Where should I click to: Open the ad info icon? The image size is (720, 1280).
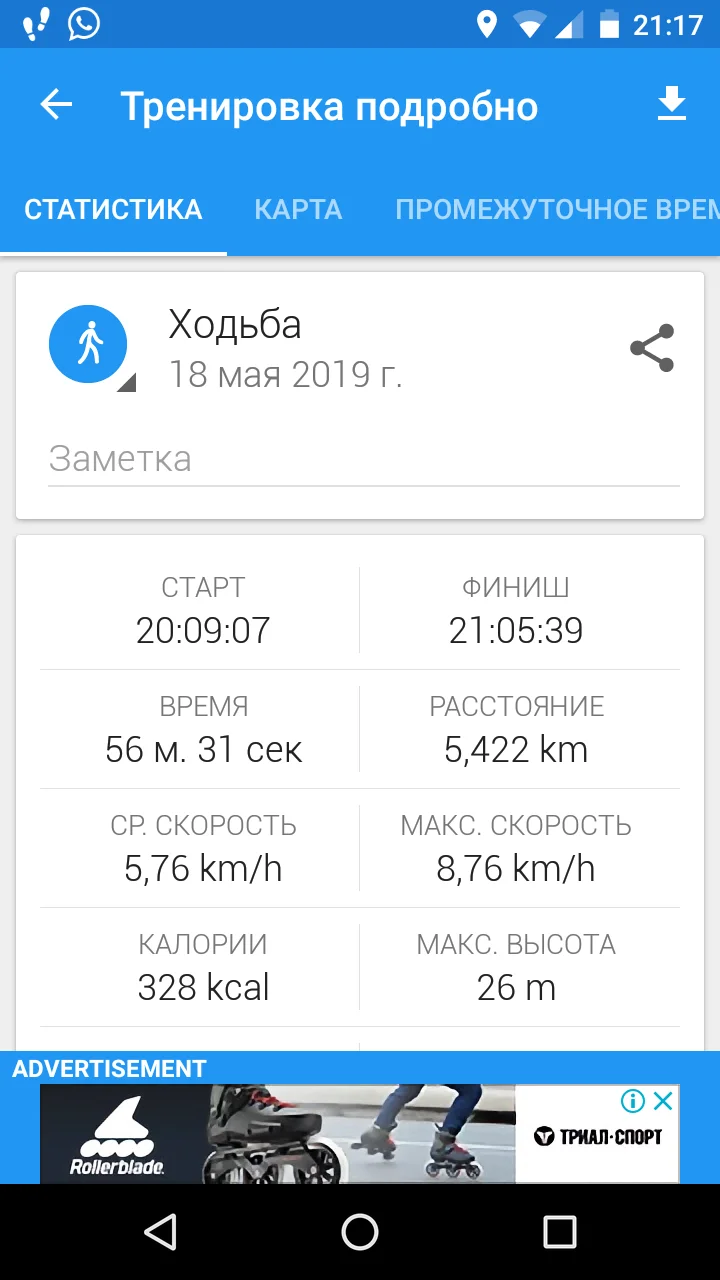633,1101
